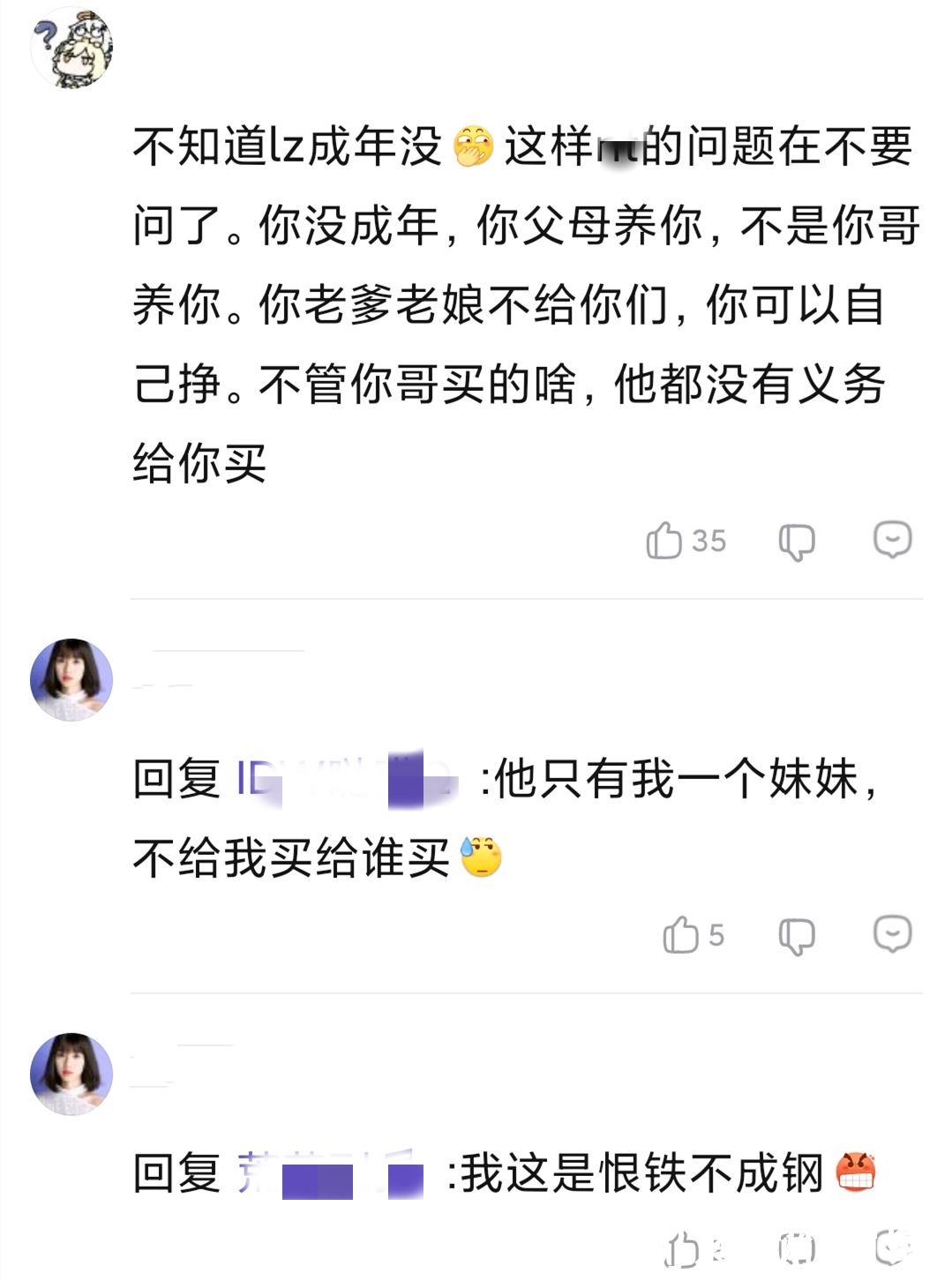Screen dimensions: 952x1281
Task: Open the top commenter's cartoon avatar
Action: (x=75, y=49)
